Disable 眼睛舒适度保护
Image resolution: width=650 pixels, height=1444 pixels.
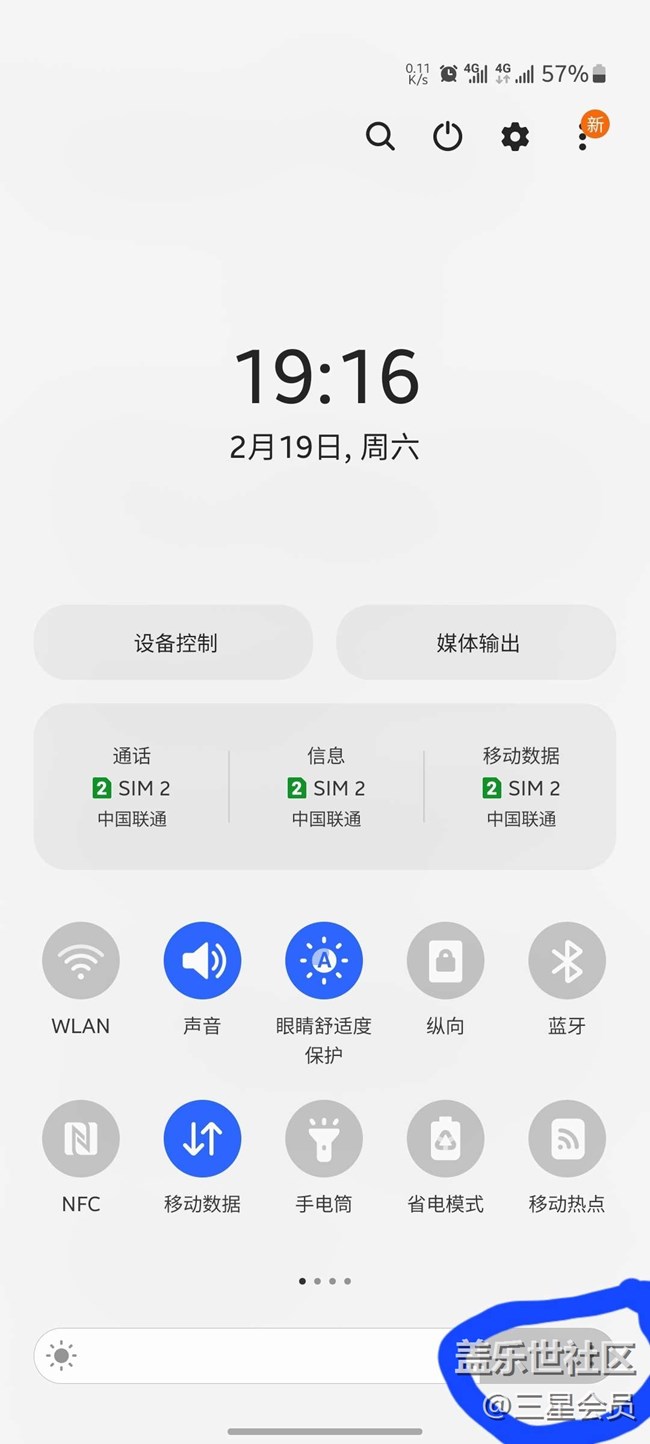click(324, 961)
